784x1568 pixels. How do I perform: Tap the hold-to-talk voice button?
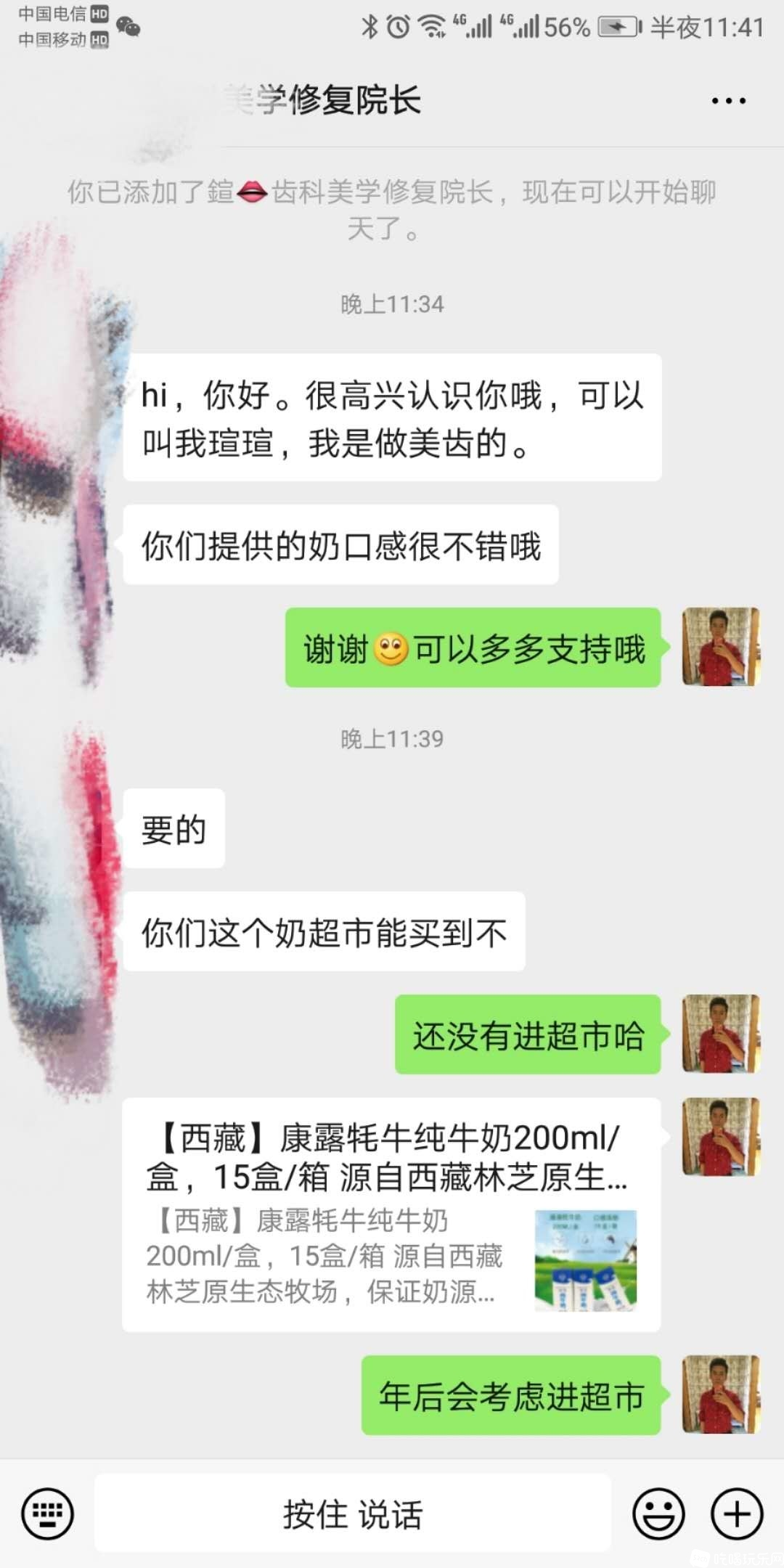point(353,1514)
